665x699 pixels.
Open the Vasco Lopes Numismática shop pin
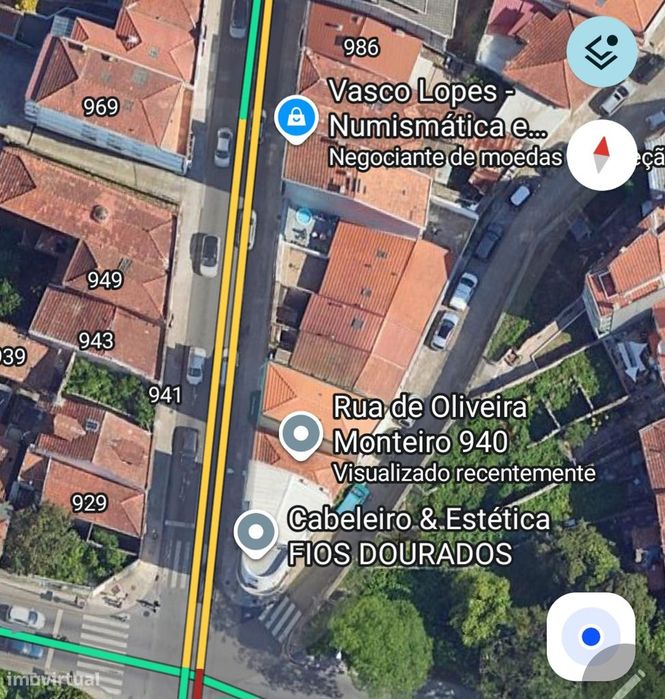point(296,119)
